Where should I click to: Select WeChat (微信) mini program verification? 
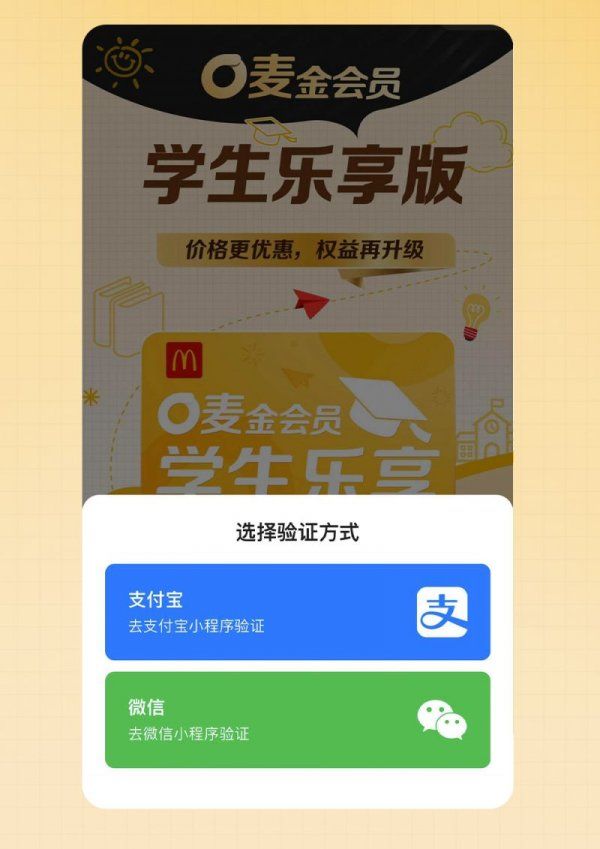297,720
